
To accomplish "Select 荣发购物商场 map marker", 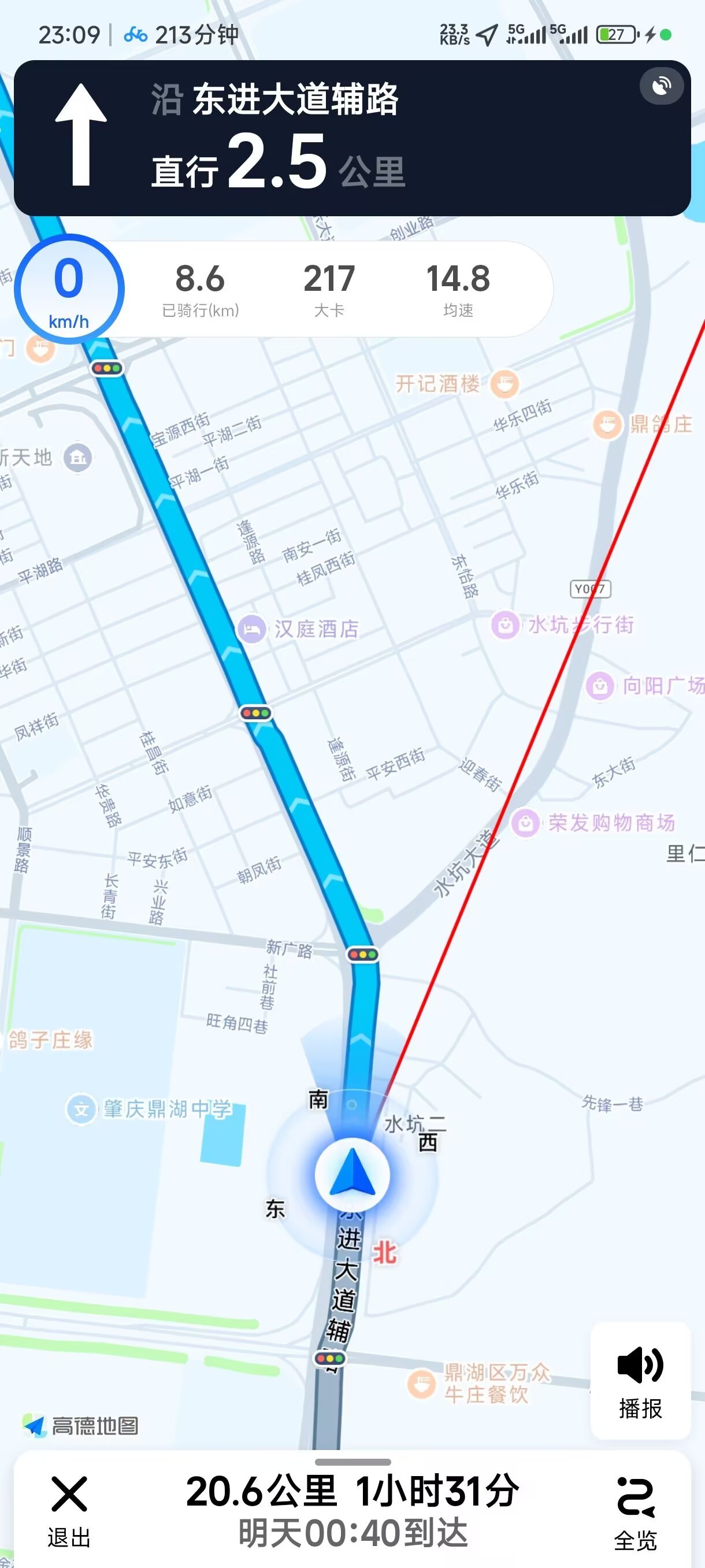I will (526, 823).
